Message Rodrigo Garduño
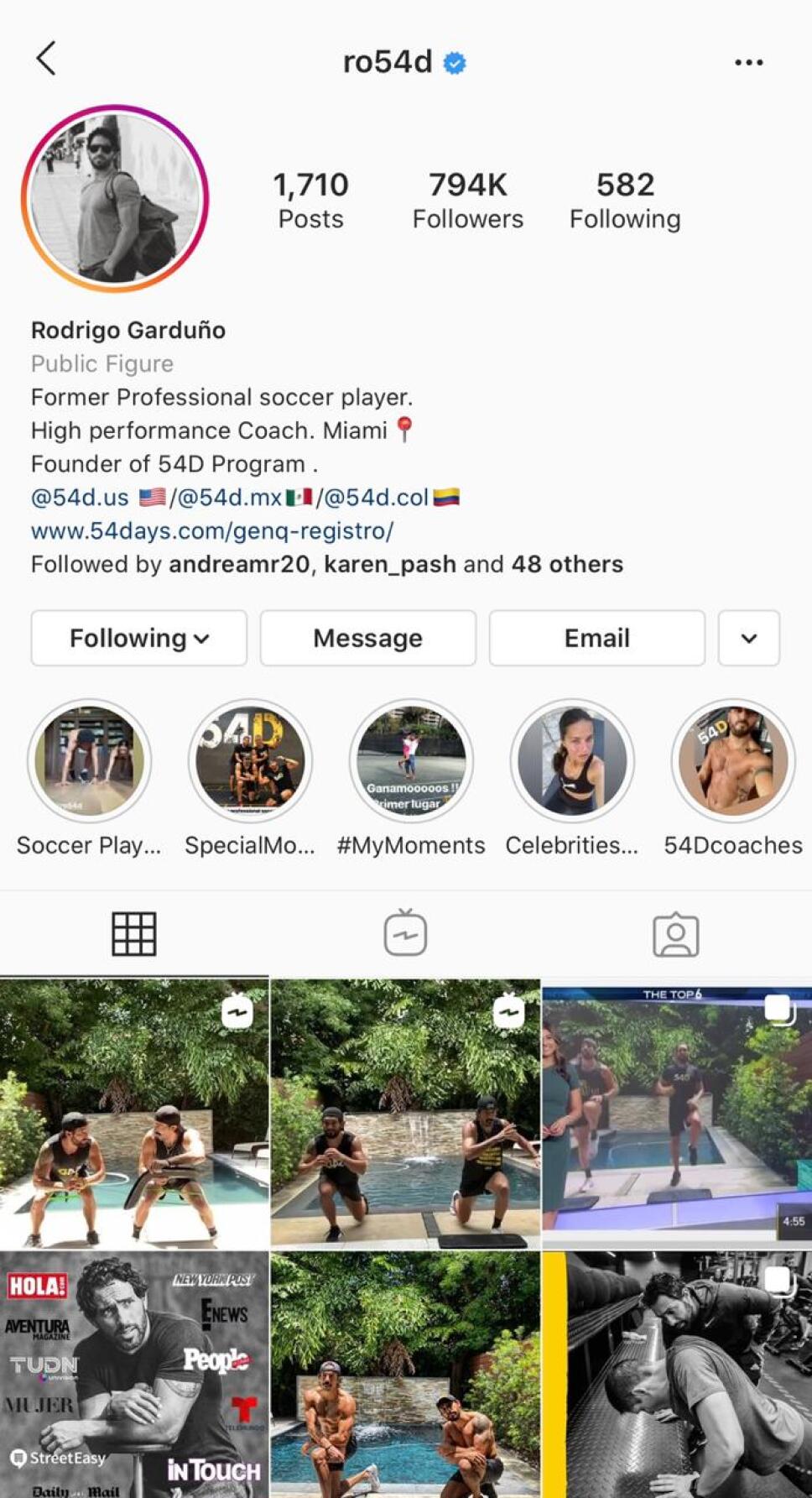The height and width of the screenshot is (1498, 812). click(367, 638)
